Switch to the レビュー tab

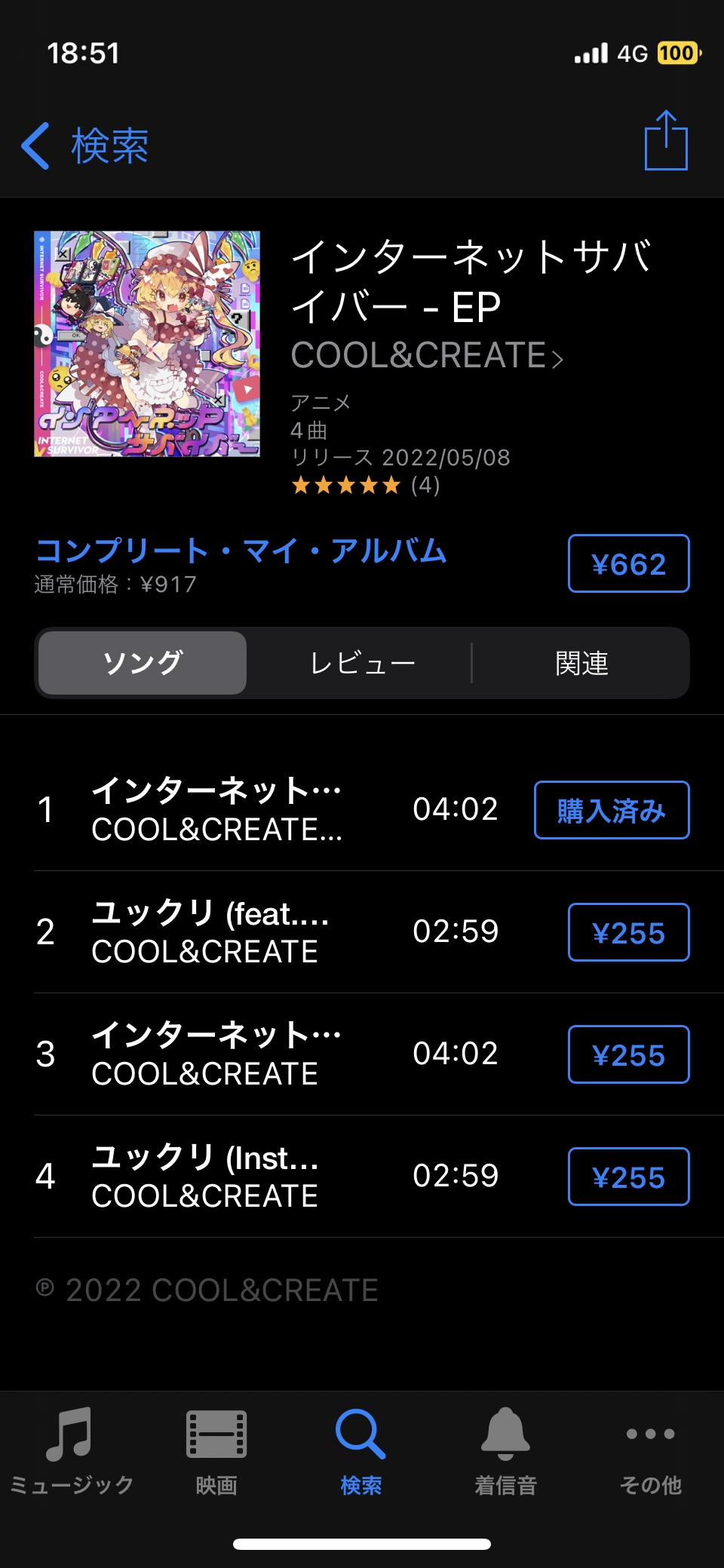point(362,664)
